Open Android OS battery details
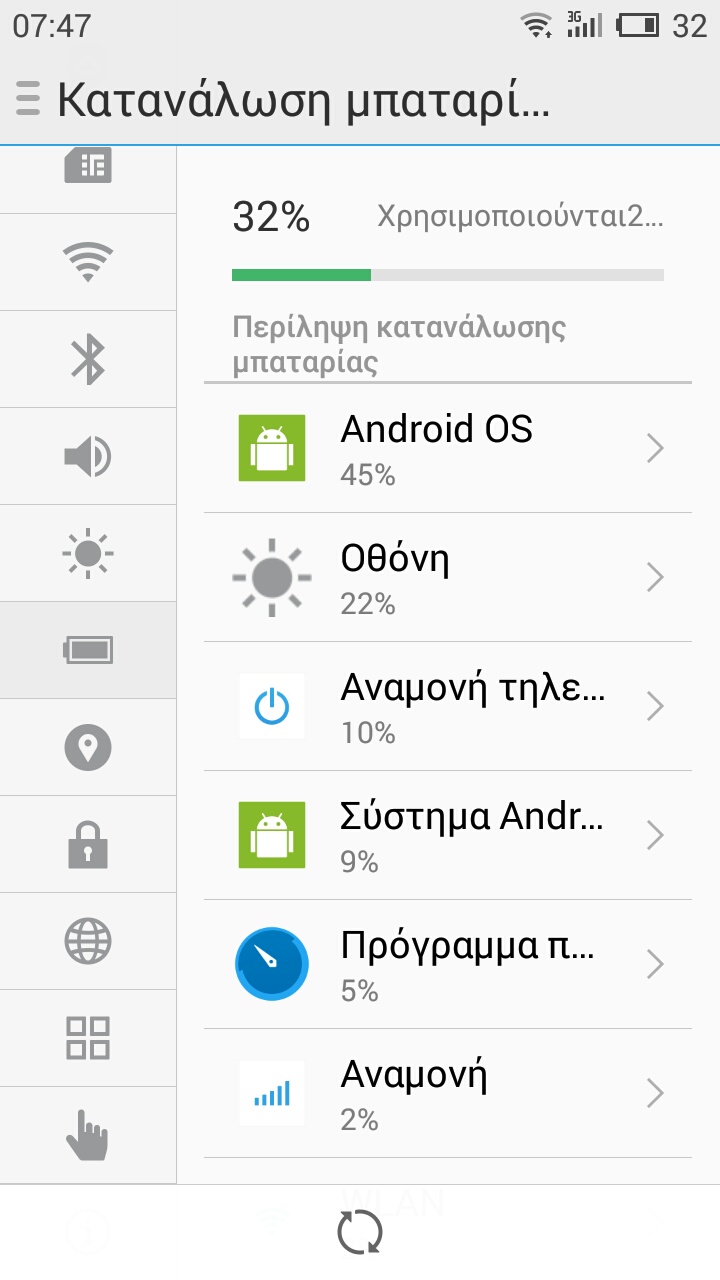Viewport: 720px width, 1280px height. click(x=448, y=449)
